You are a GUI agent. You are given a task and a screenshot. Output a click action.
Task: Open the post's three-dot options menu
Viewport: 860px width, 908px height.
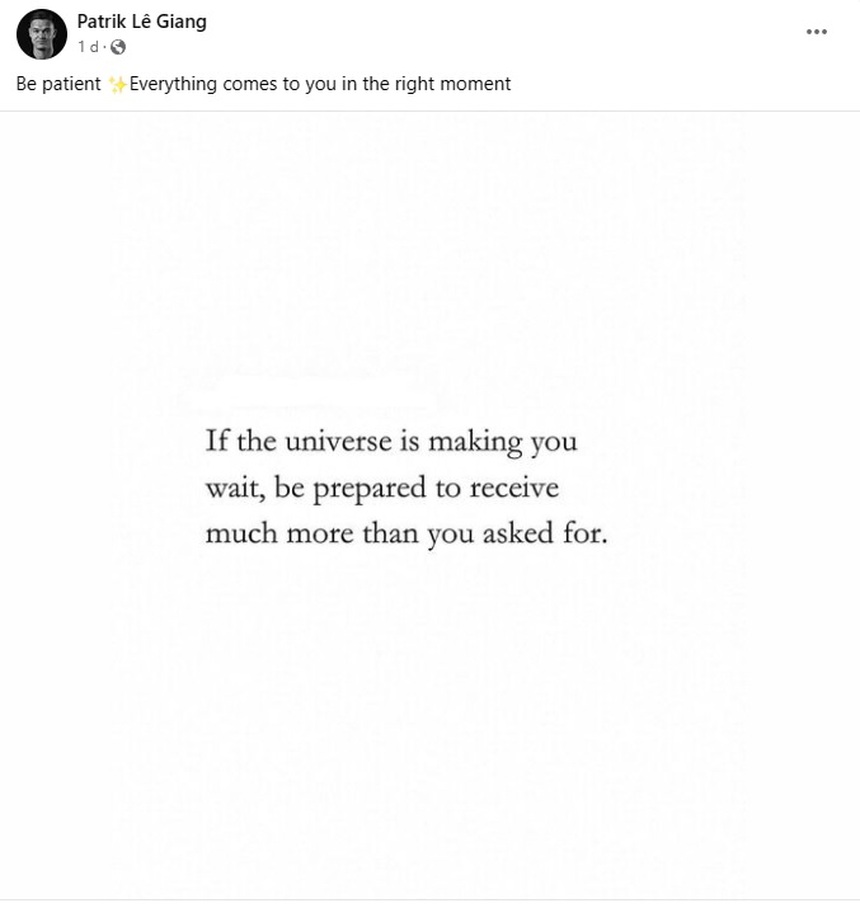pyautogui.click(x=817, y=32)
